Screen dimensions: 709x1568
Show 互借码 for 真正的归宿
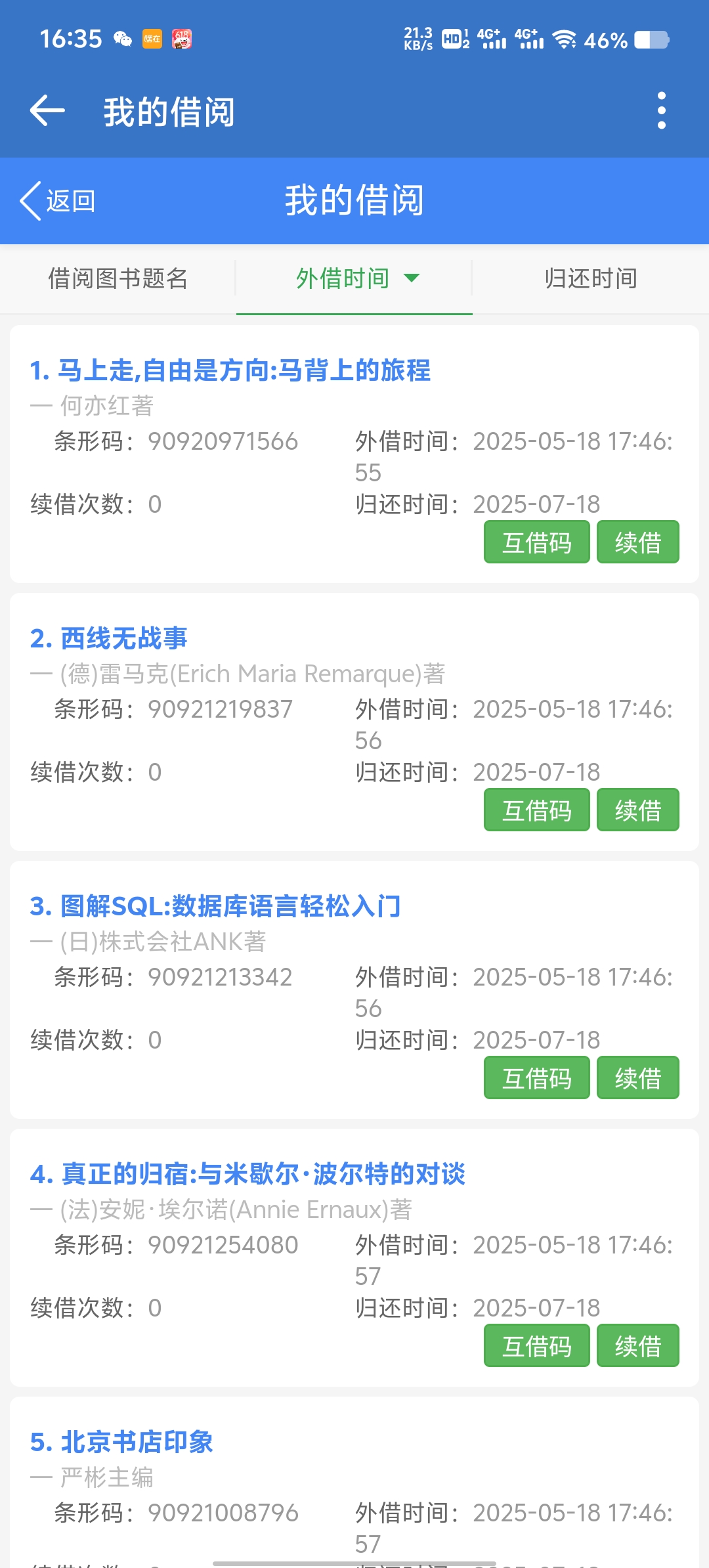(536, 1346)
